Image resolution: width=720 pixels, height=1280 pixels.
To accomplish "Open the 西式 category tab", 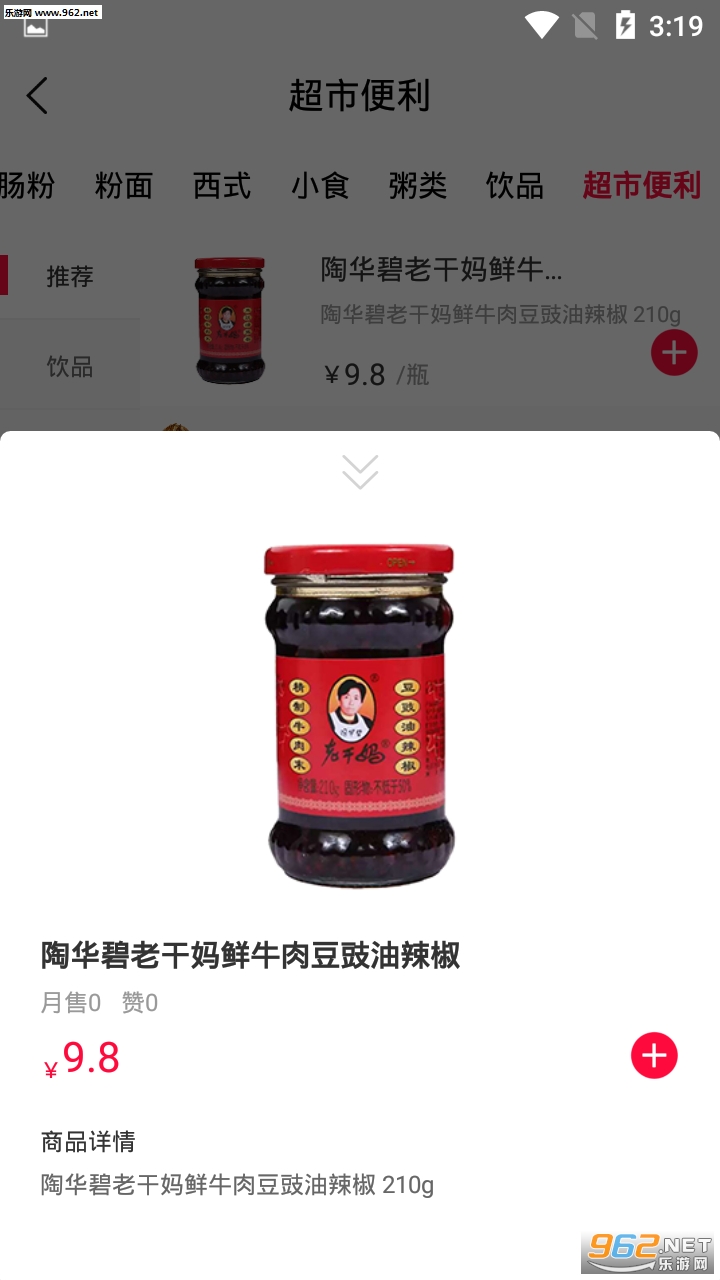I will pos(222,185).
